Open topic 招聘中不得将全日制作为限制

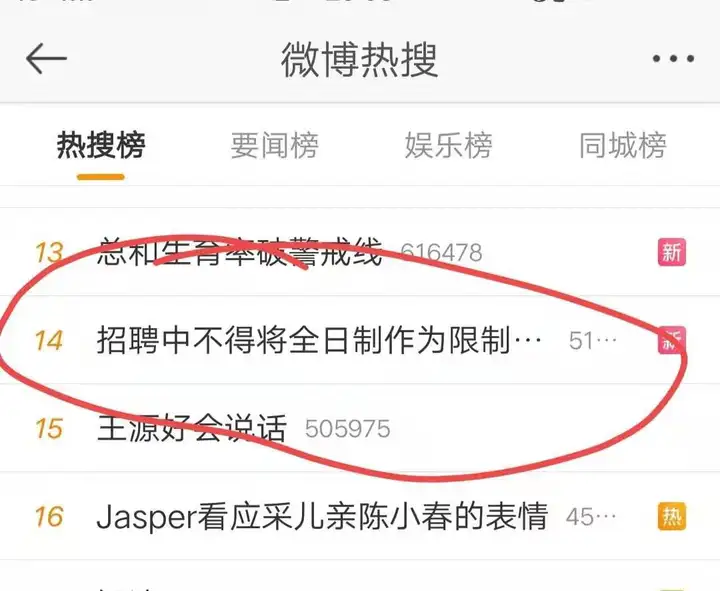[320, 340]
